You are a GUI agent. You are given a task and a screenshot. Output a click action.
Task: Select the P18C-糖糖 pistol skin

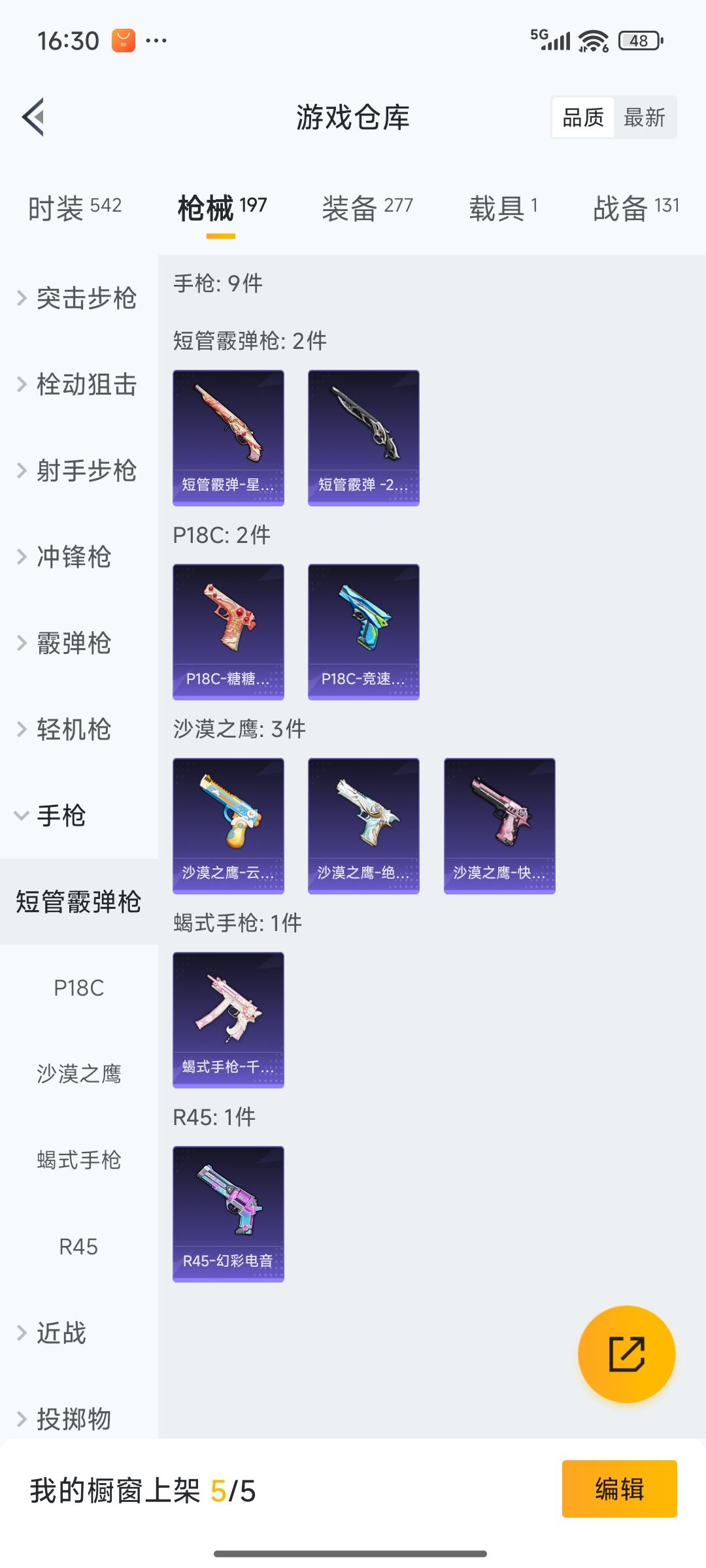click(x=228, y=629)
